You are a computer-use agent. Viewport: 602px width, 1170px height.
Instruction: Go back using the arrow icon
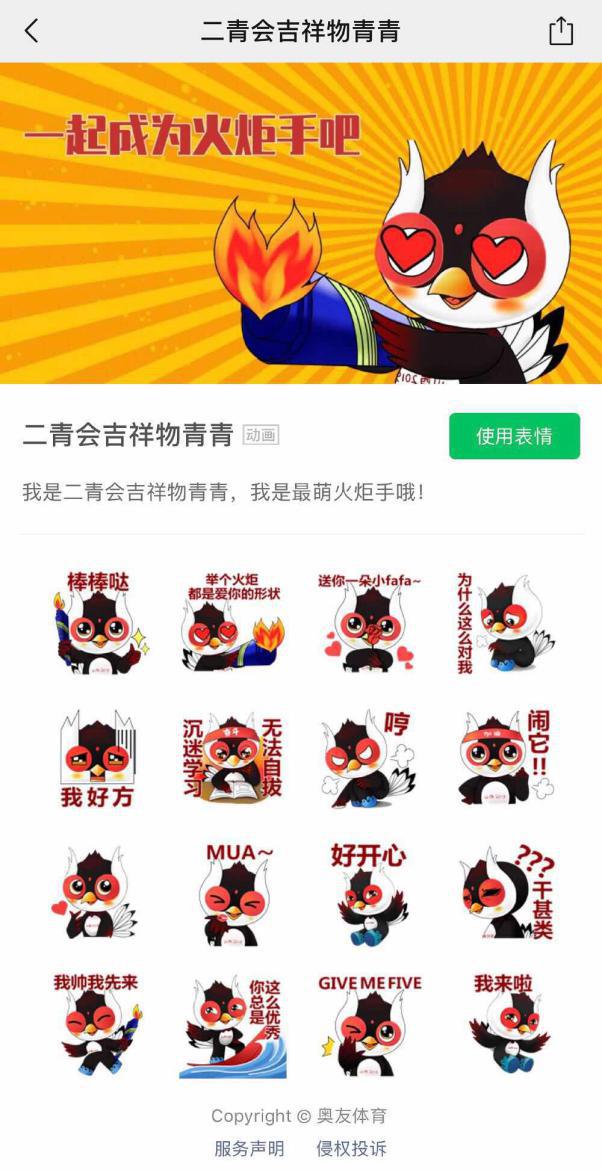pos(31,31)
